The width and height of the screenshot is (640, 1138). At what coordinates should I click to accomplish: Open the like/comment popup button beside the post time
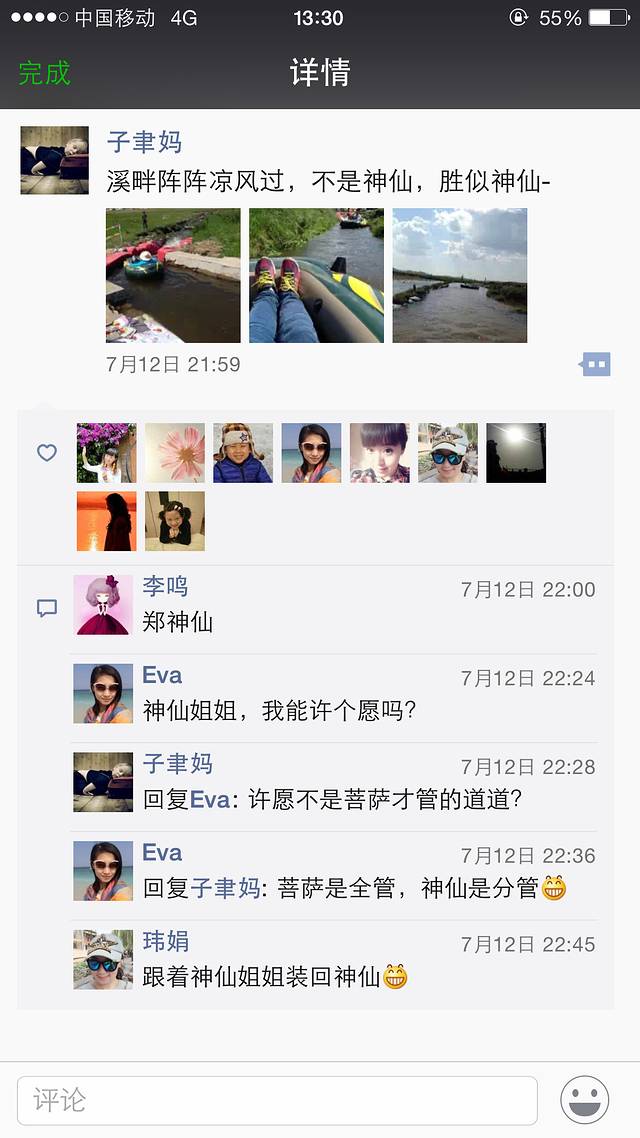point(596,364)
